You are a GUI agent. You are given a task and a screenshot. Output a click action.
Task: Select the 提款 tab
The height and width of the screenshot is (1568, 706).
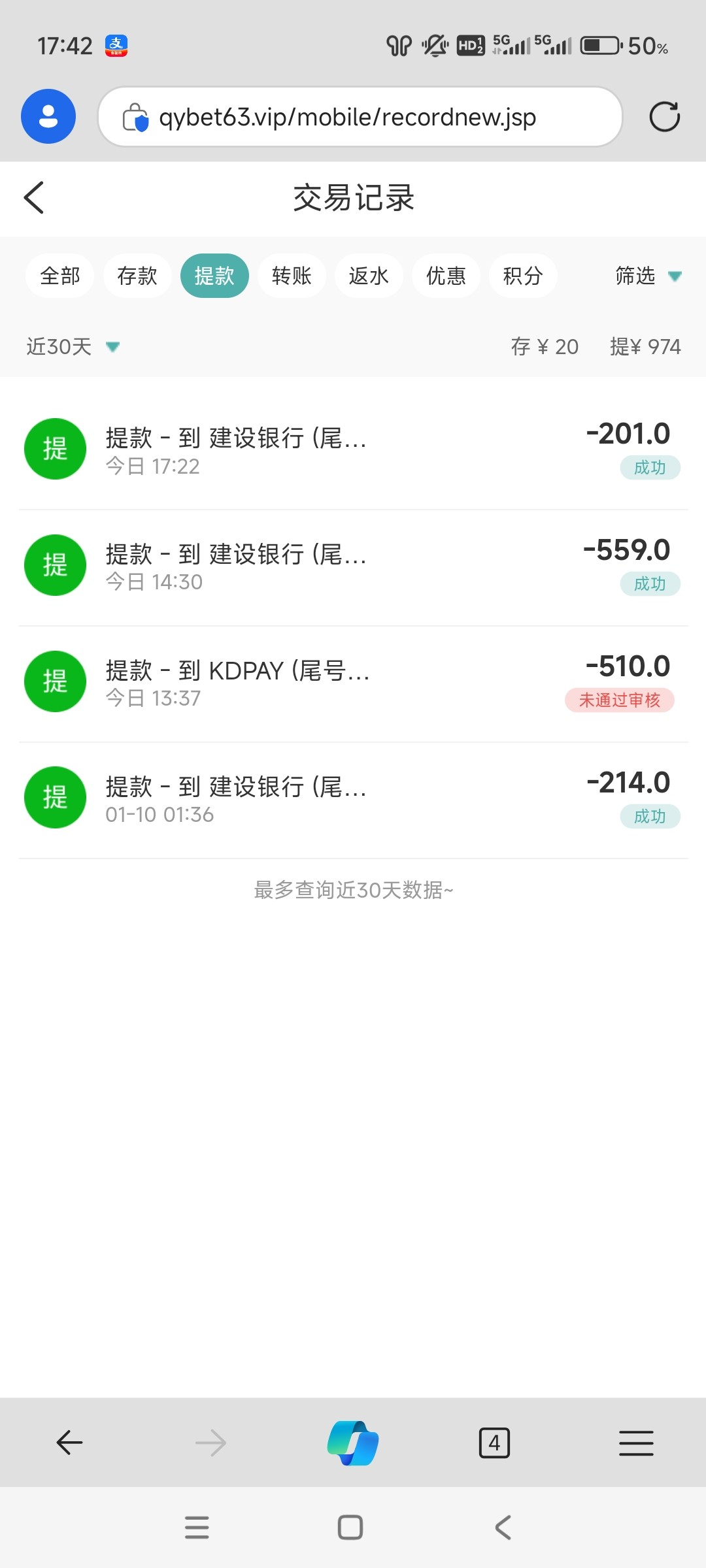(214, 276)
